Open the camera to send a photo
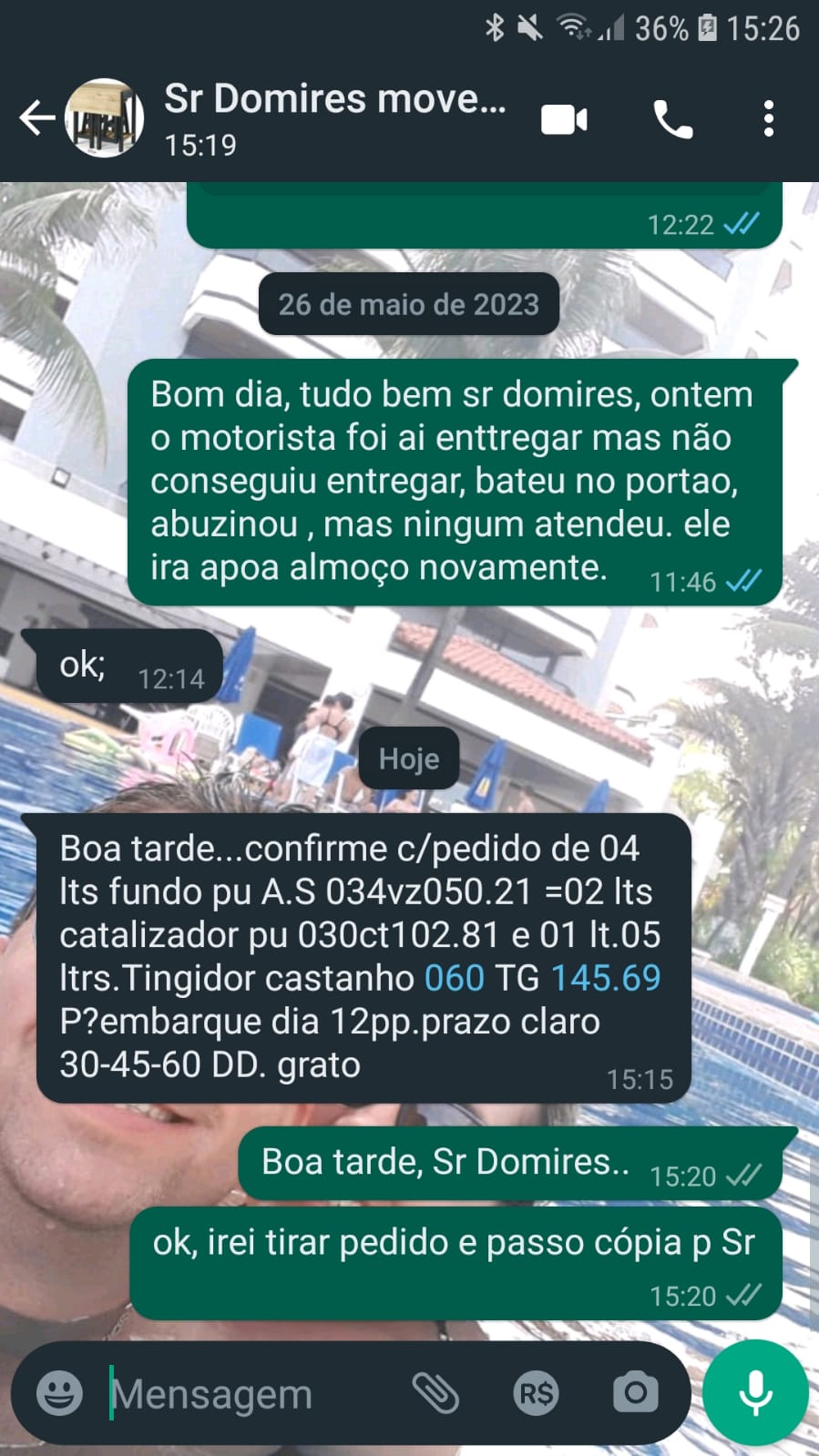The image size is (819, 1456). [x=635, y=1392]
